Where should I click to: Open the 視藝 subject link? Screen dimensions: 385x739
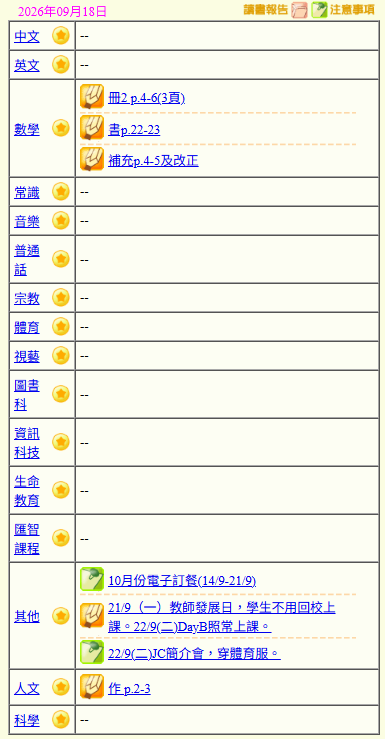27,356
